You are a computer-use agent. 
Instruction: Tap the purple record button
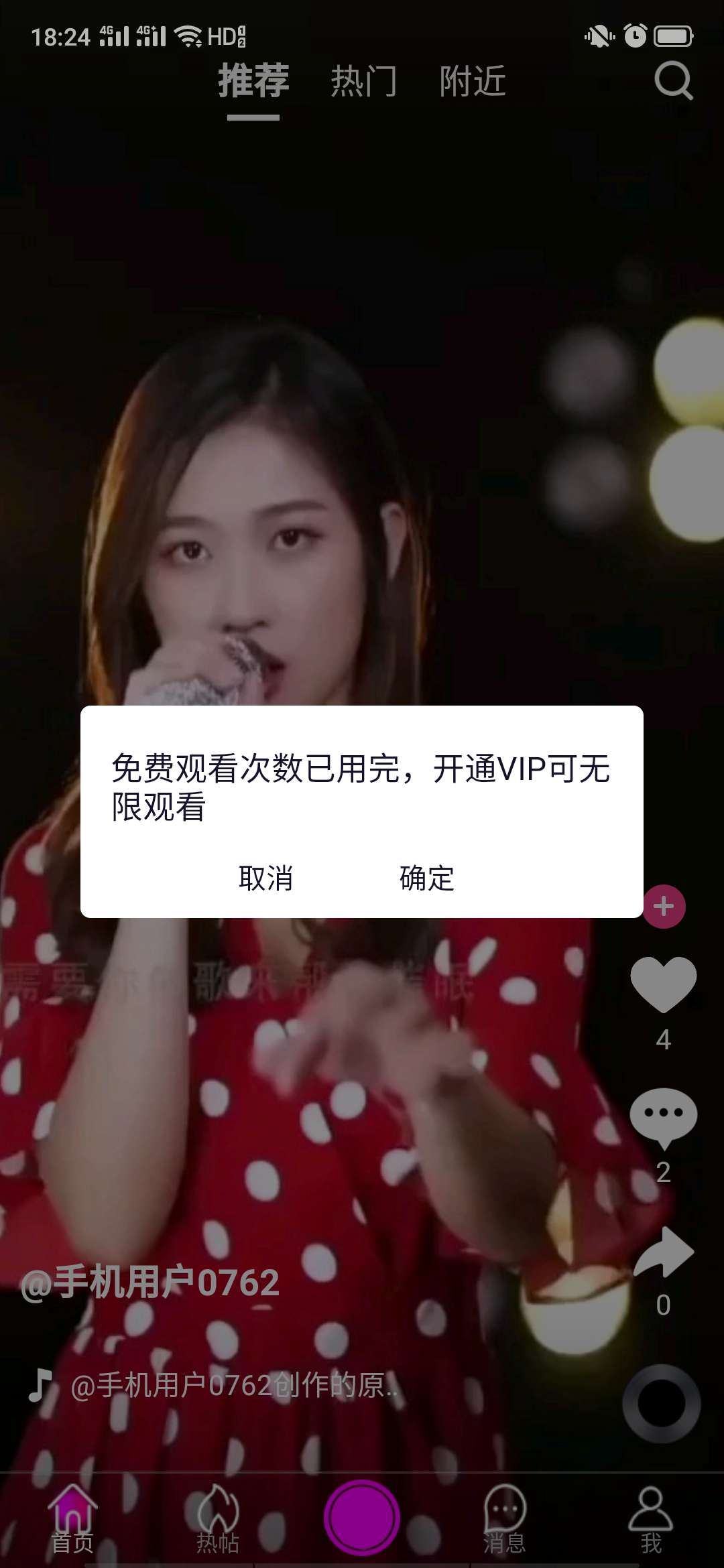click(x=362, y=1517)
